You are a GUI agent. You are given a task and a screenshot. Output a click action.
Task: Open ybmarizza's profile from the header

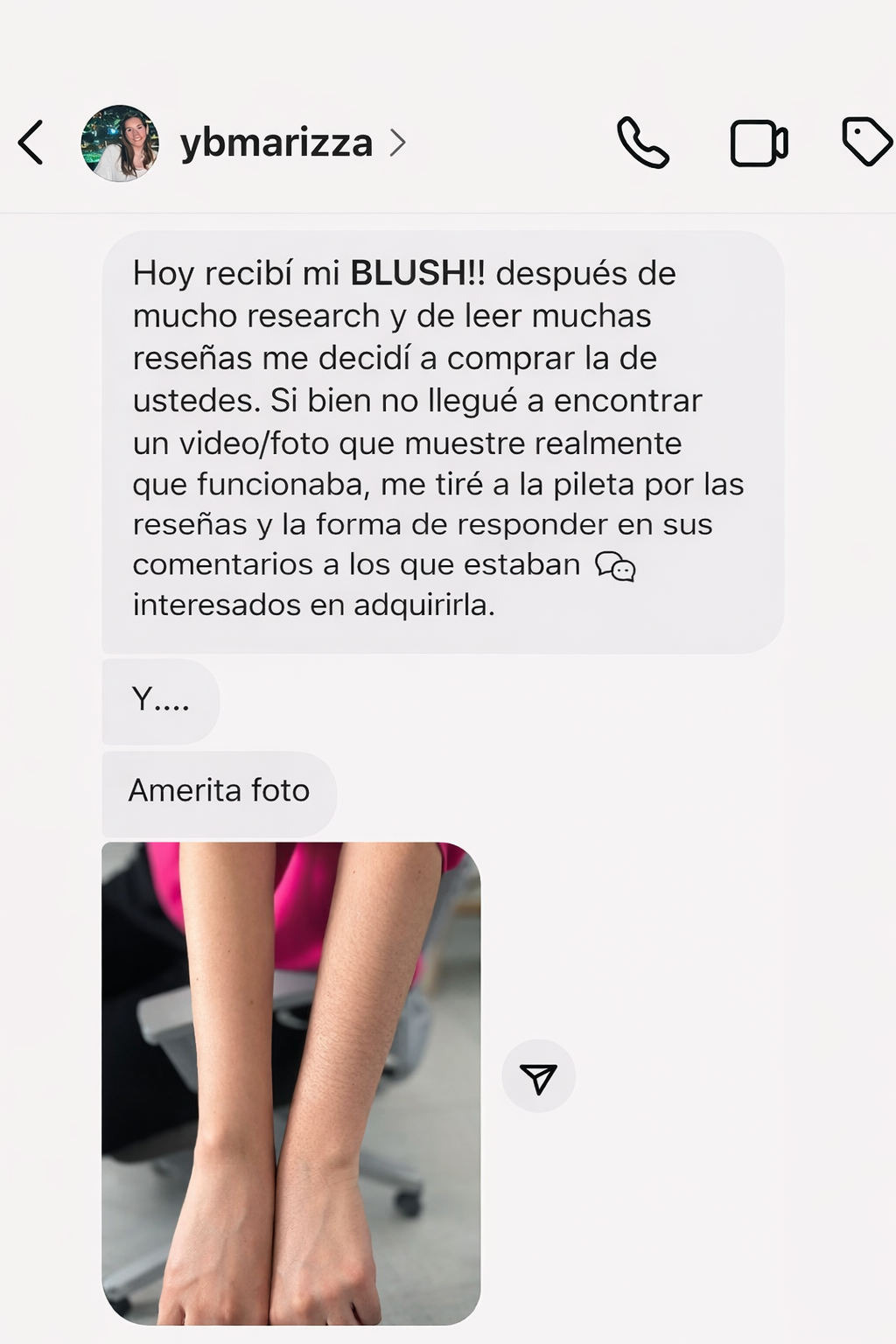tap(276, 143)
